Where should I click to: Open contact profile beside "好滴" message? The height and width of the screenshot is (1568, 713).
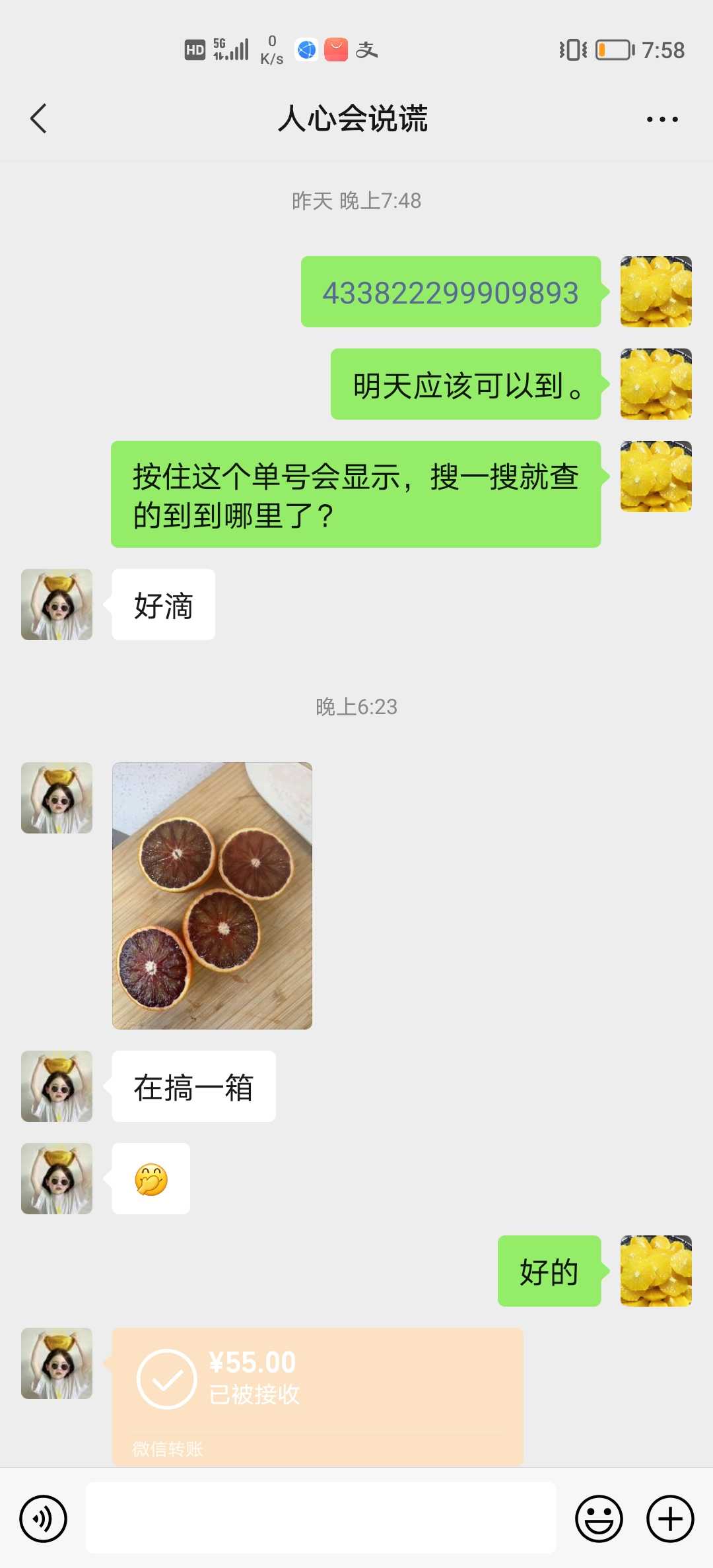click(57, 604)
